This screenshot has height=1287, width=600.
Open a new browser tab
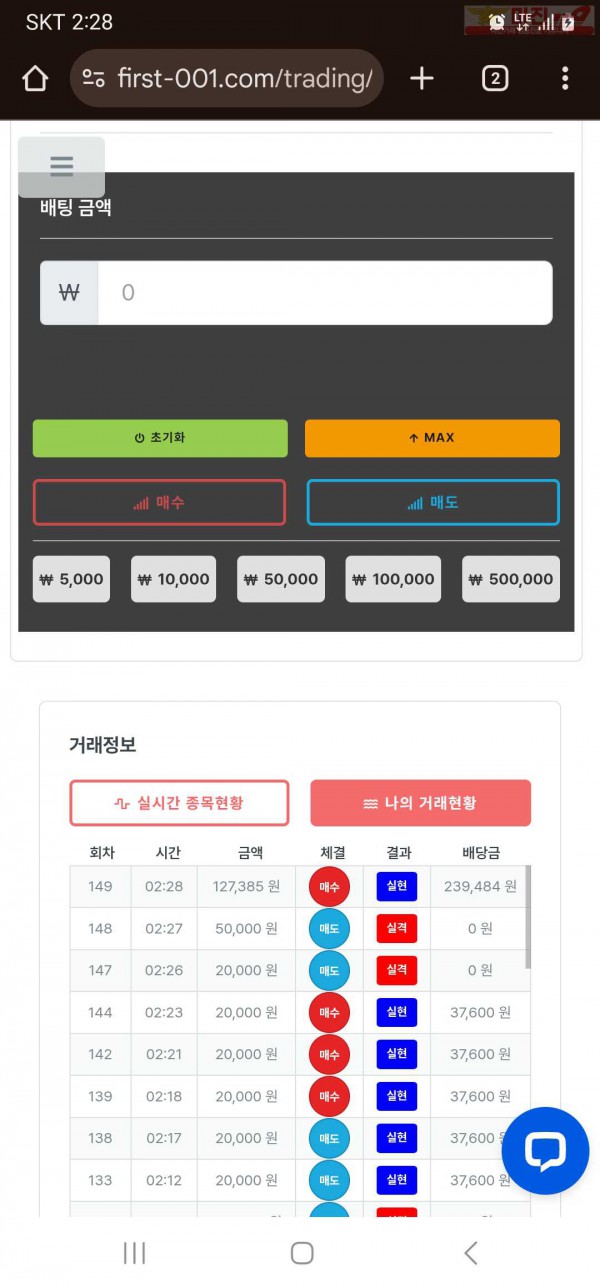coord(422,78)
